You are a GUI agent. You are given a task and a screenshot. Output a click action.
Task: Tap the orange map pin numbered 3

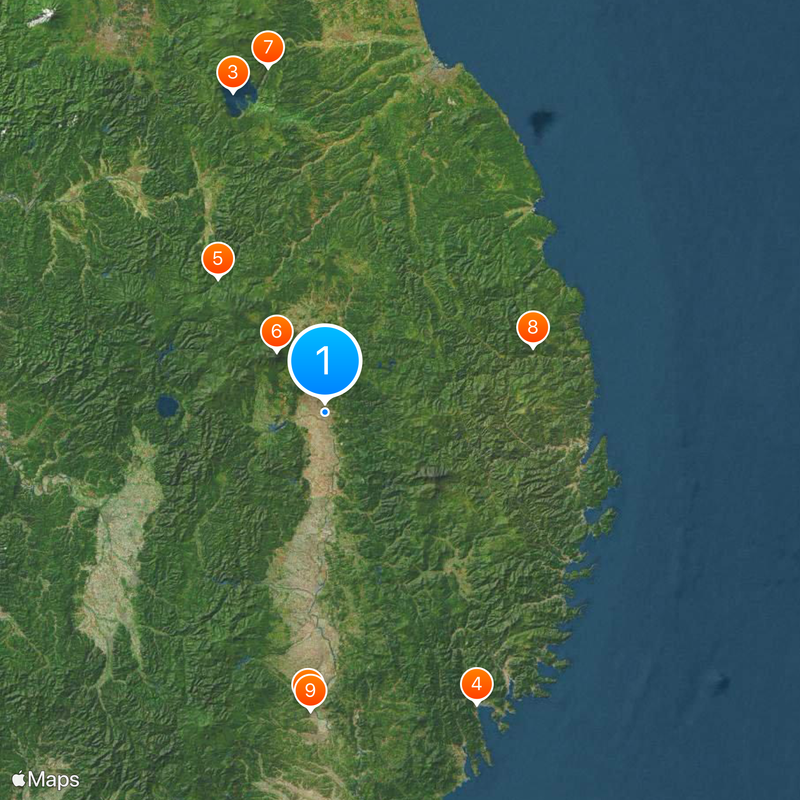click(x=233, y=72)
